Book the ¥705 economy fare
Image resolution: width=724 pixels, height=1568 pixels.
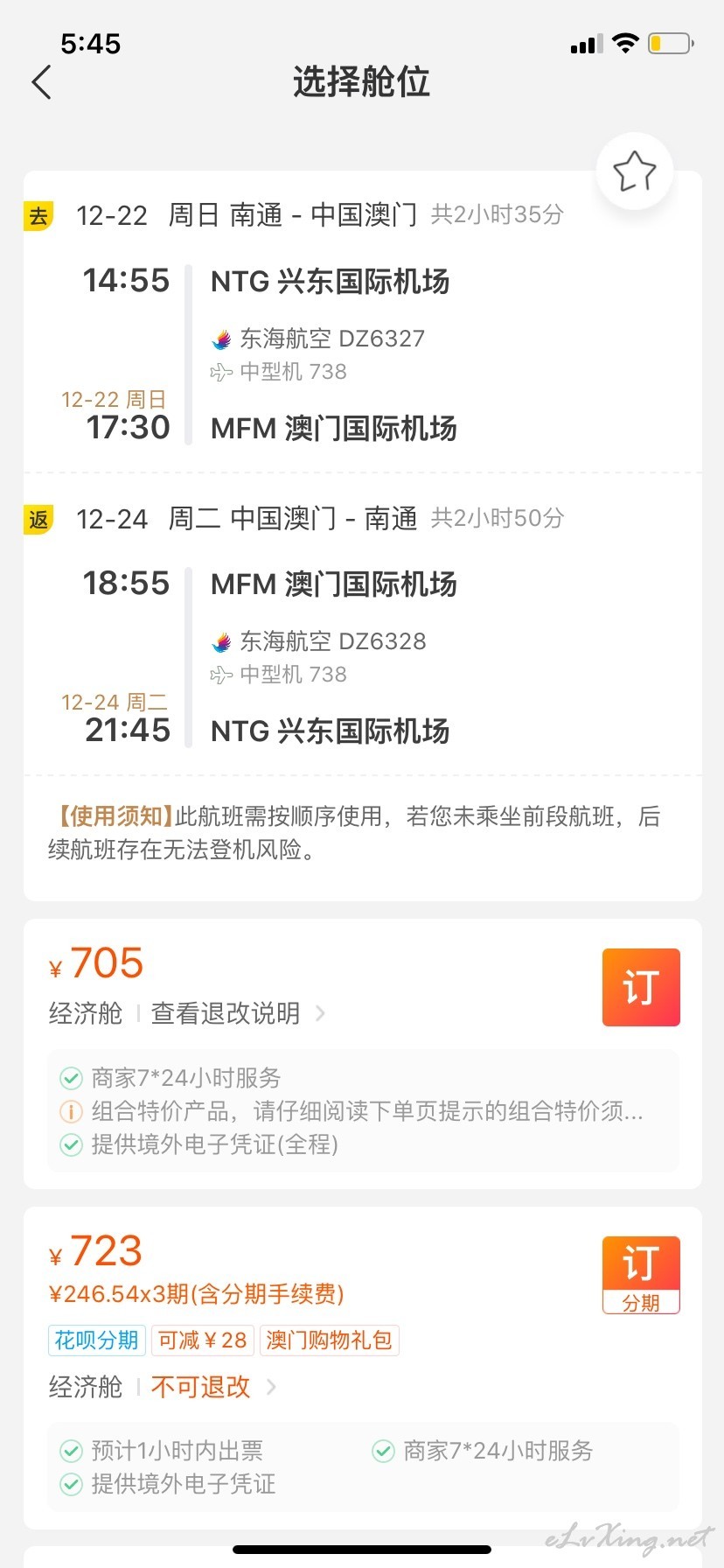[x=641, y=987]
